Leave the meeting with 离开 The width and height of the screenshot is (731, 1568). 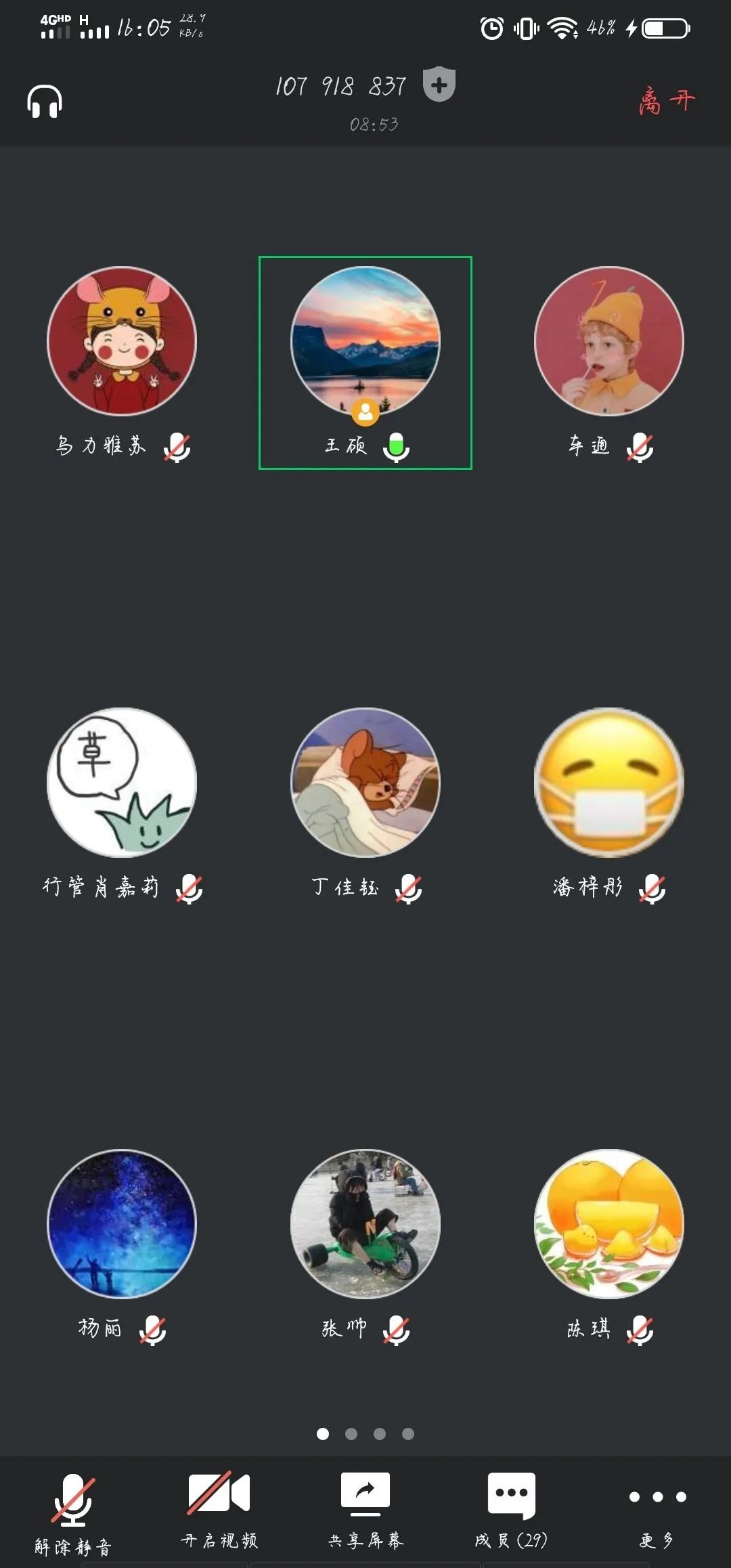pyautogui.click(x=666, y=102)
